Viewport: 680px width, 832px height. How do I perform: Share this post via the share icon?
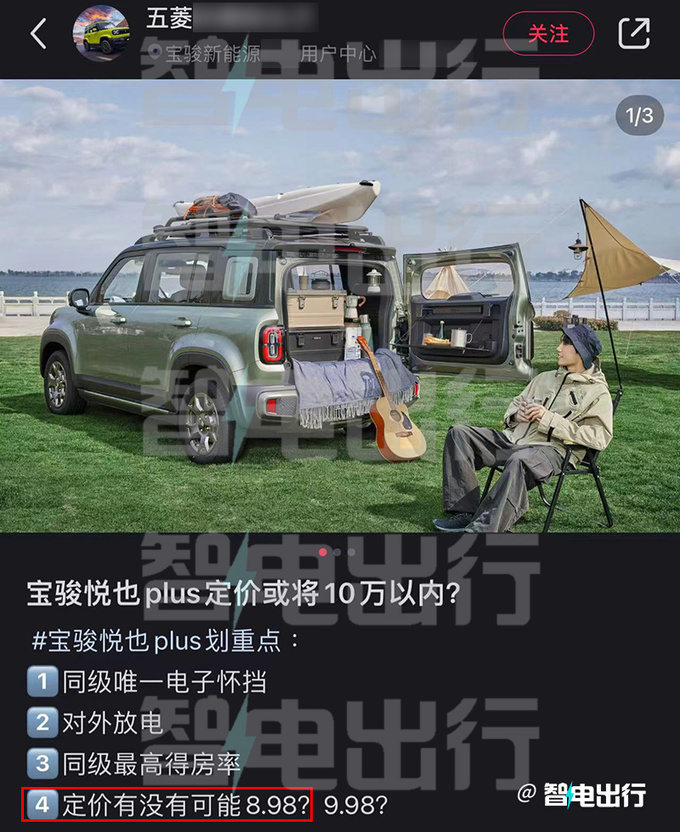tap(634, 34)
